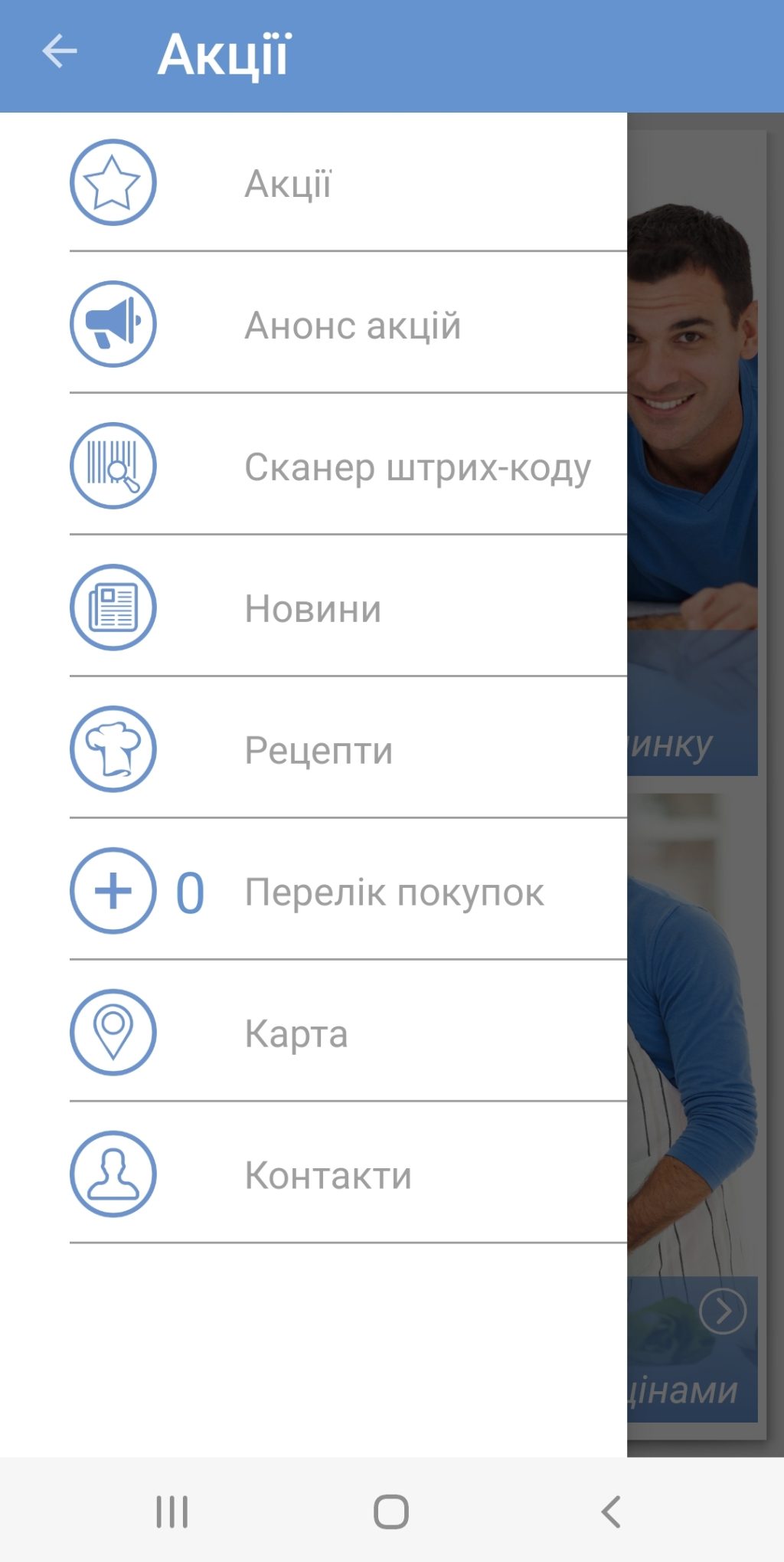Open Контакти page
This screenshot has width=784, height=1562.
coord(328,1176)
